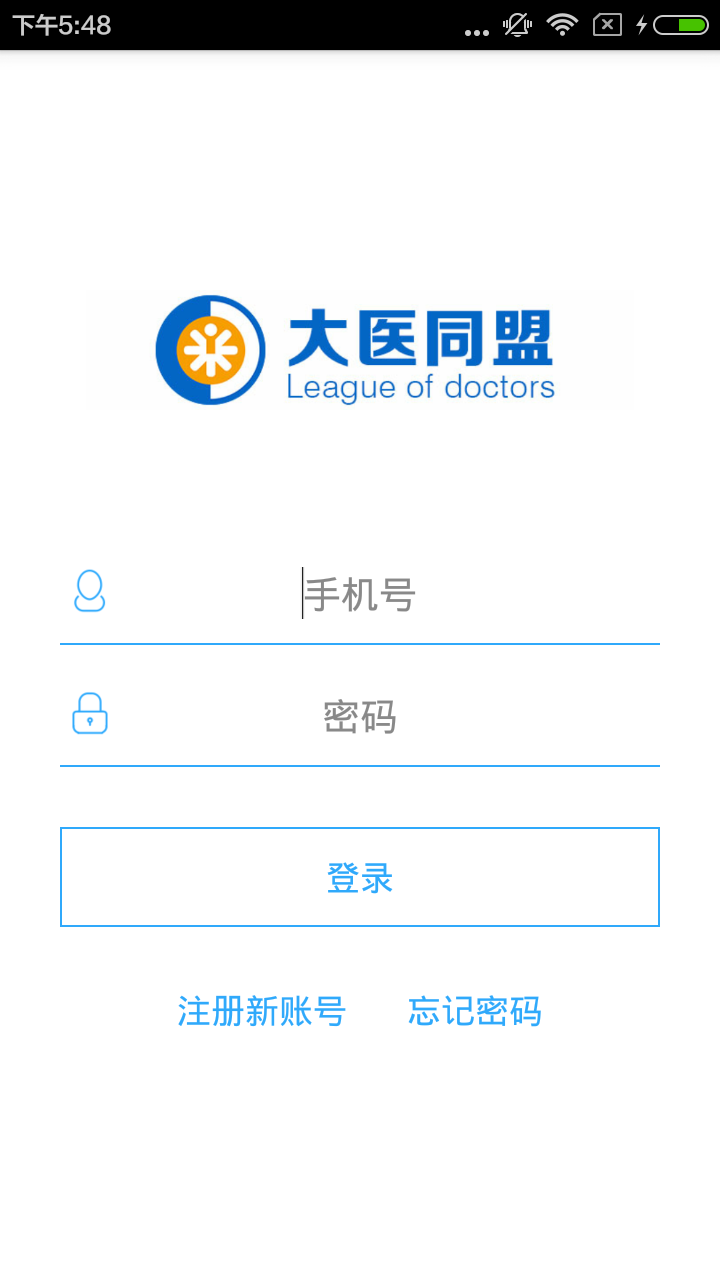Image resolution: width=720 pixels, height=1280 pixels.
Task: Click the user profile icon beside phone field
Action: pos(89,593)
